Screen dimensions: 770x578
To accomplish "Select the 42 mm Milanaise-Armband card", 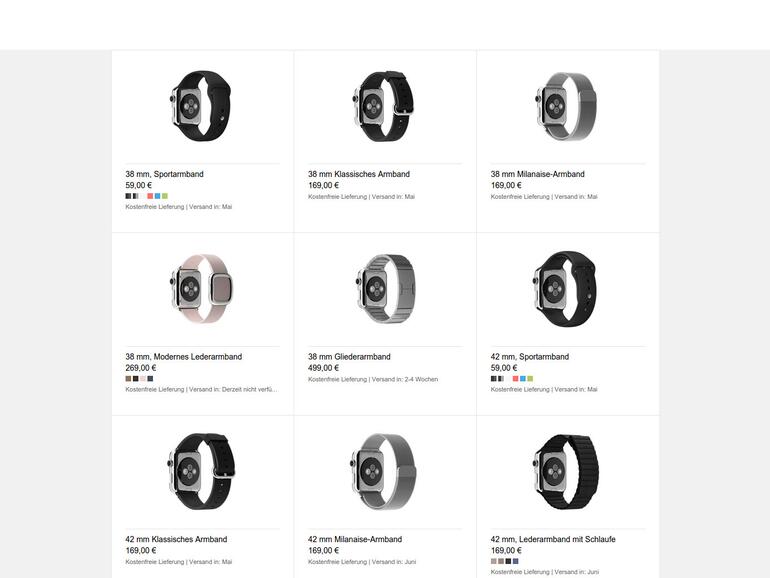I will point(354,540).
